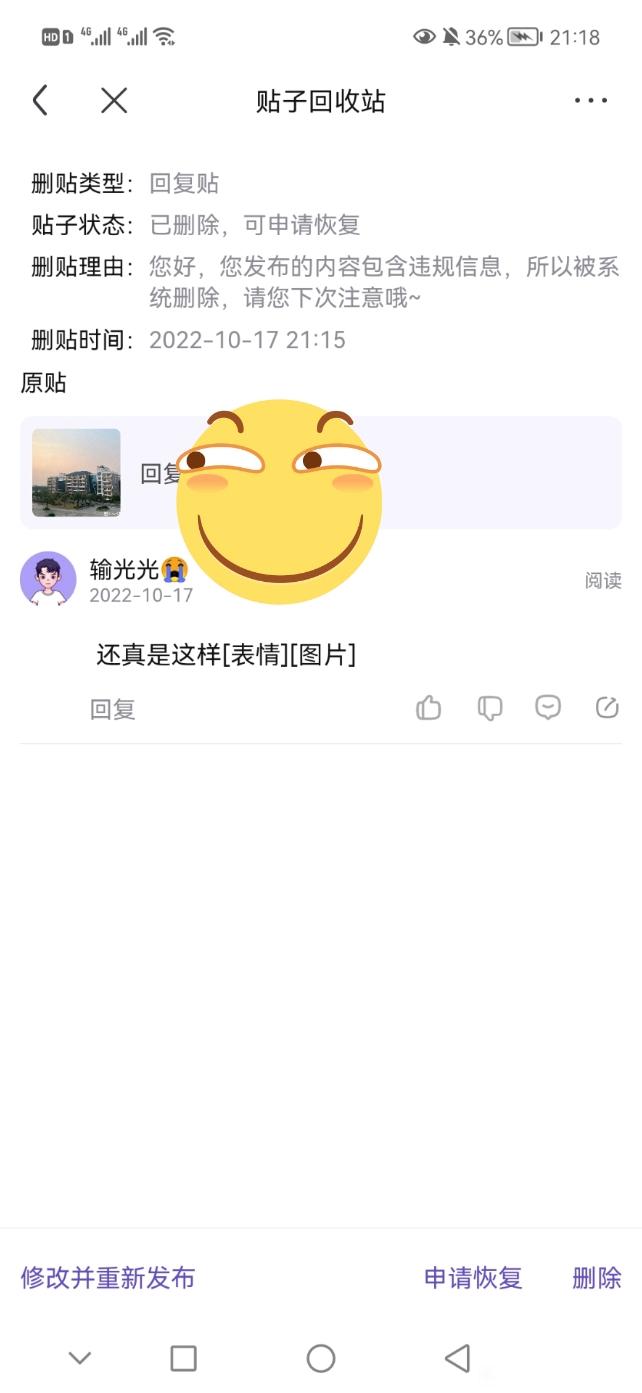642x1393 pixels.
Task: Go back using the top-left arrow
Action: point(40,100)
